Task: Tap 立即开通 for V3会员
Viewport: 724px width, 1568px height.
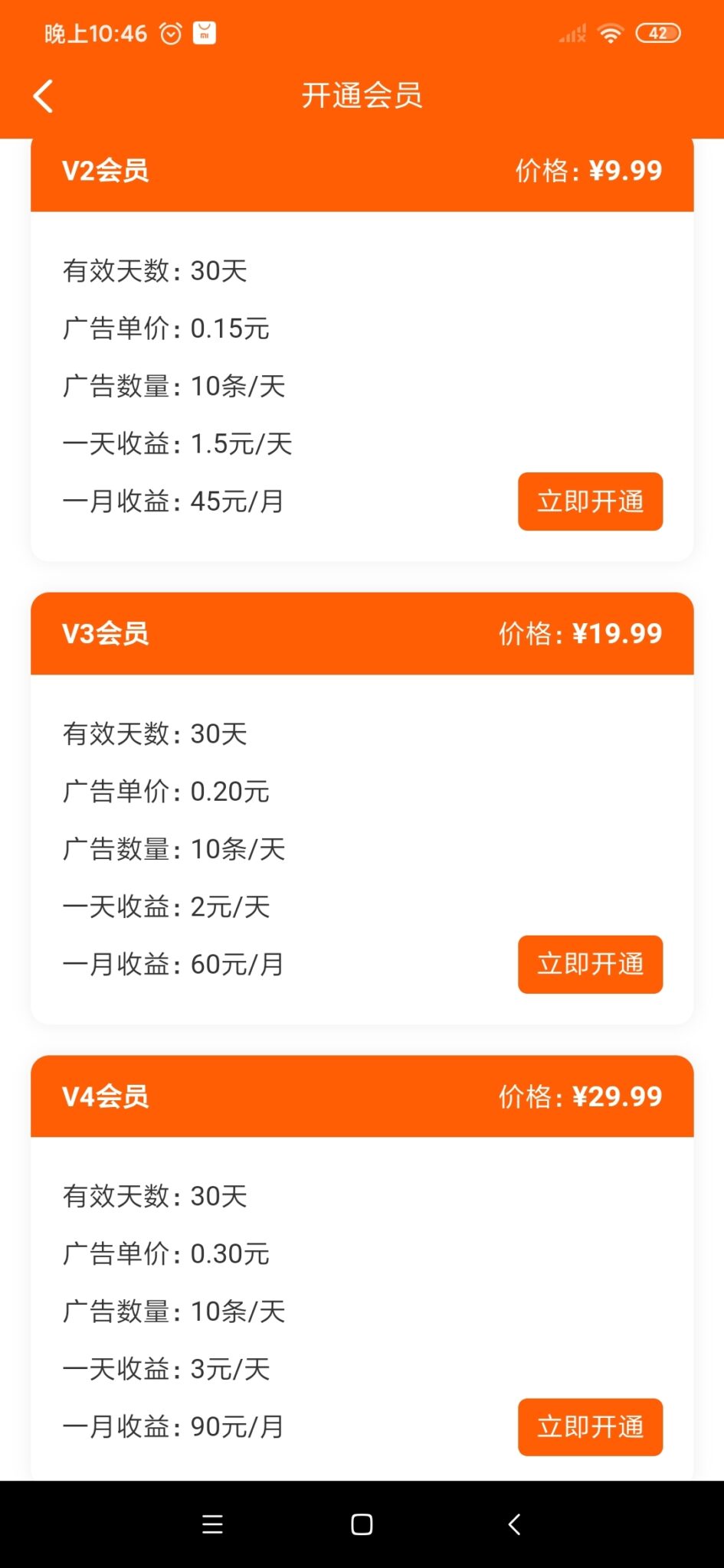Action: (x=590, y=964)
